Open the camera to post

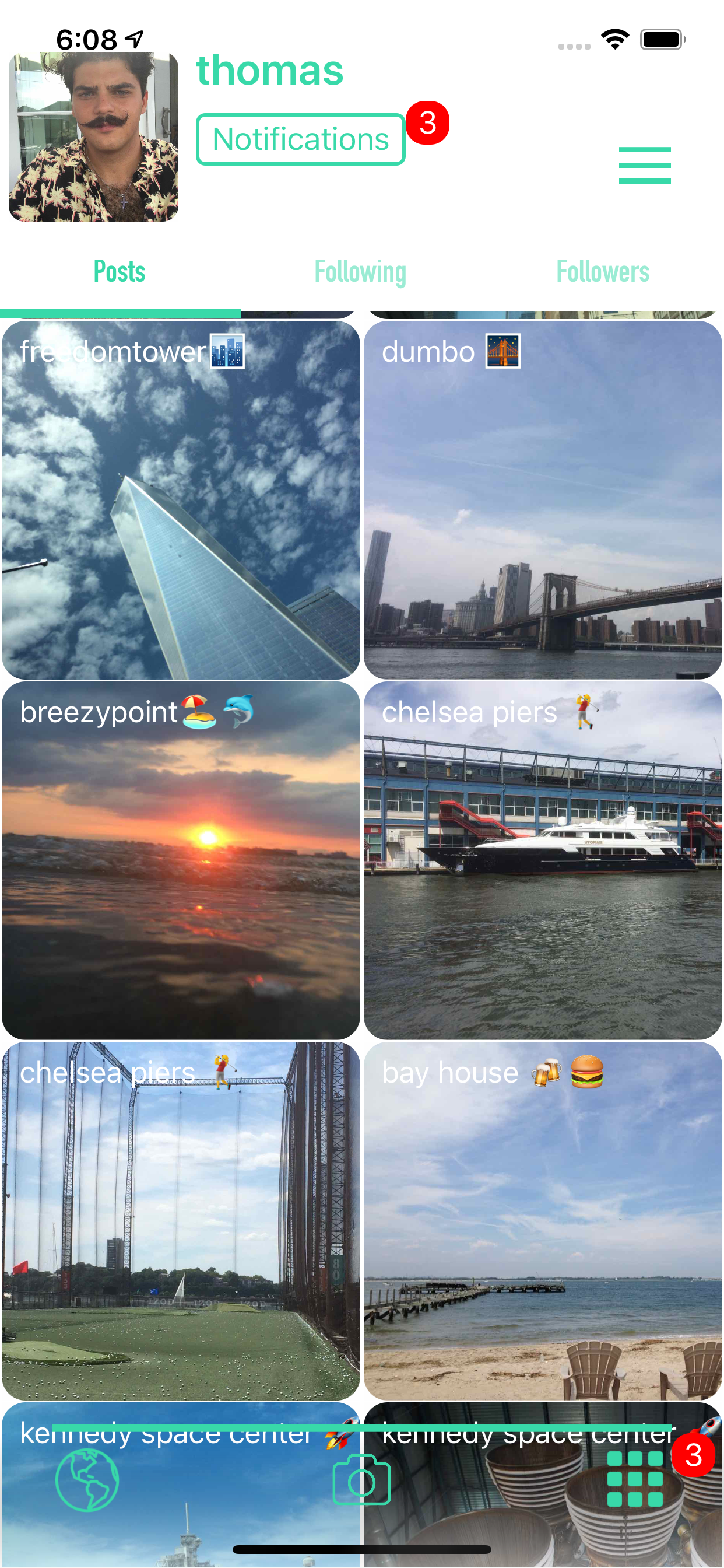pyautogui.click(x=361, y=1480)
